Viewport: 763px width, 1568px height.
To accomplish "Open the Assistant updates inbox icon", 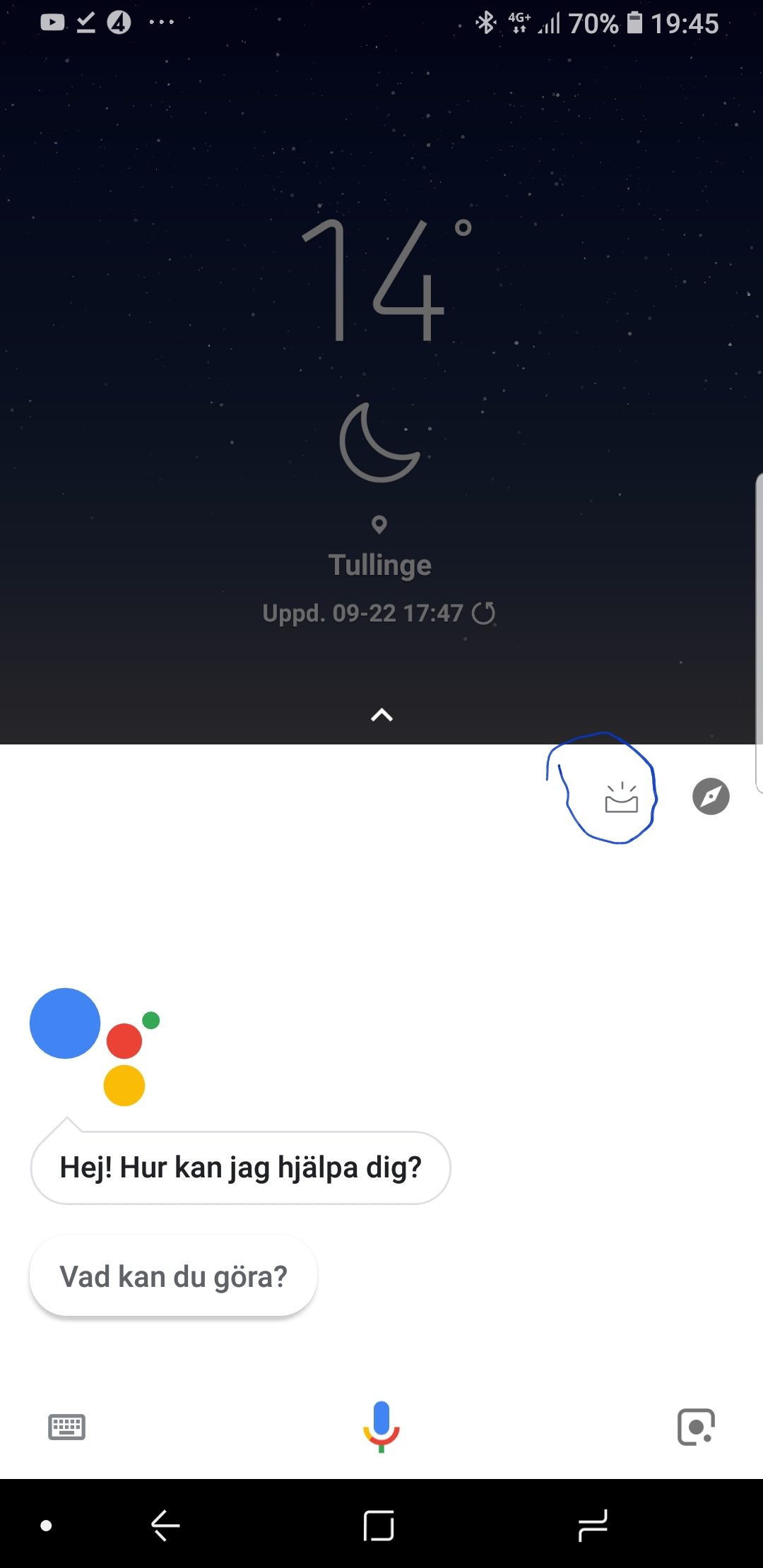I will 621,799.
